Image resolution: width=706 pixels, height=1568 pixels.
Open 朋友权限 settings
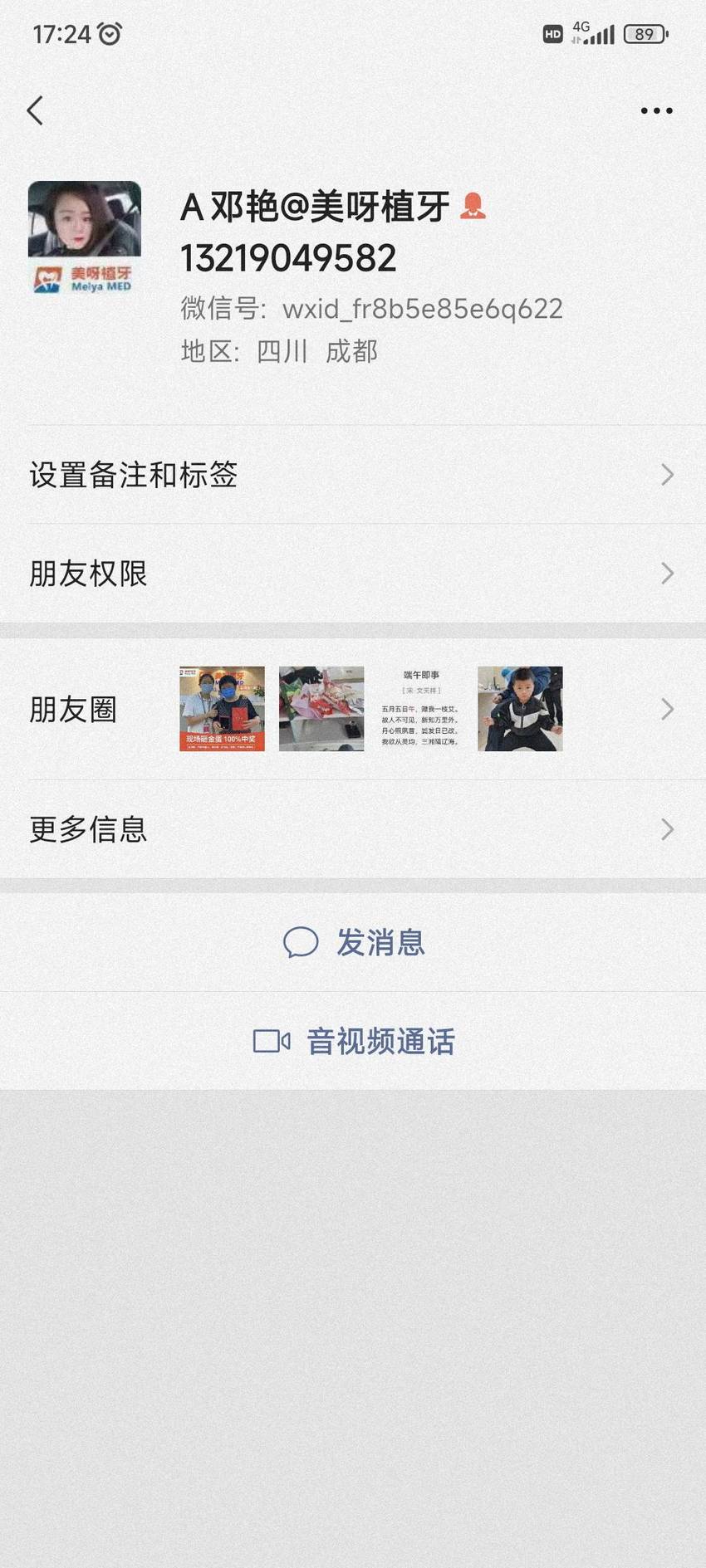pos(353,574)
